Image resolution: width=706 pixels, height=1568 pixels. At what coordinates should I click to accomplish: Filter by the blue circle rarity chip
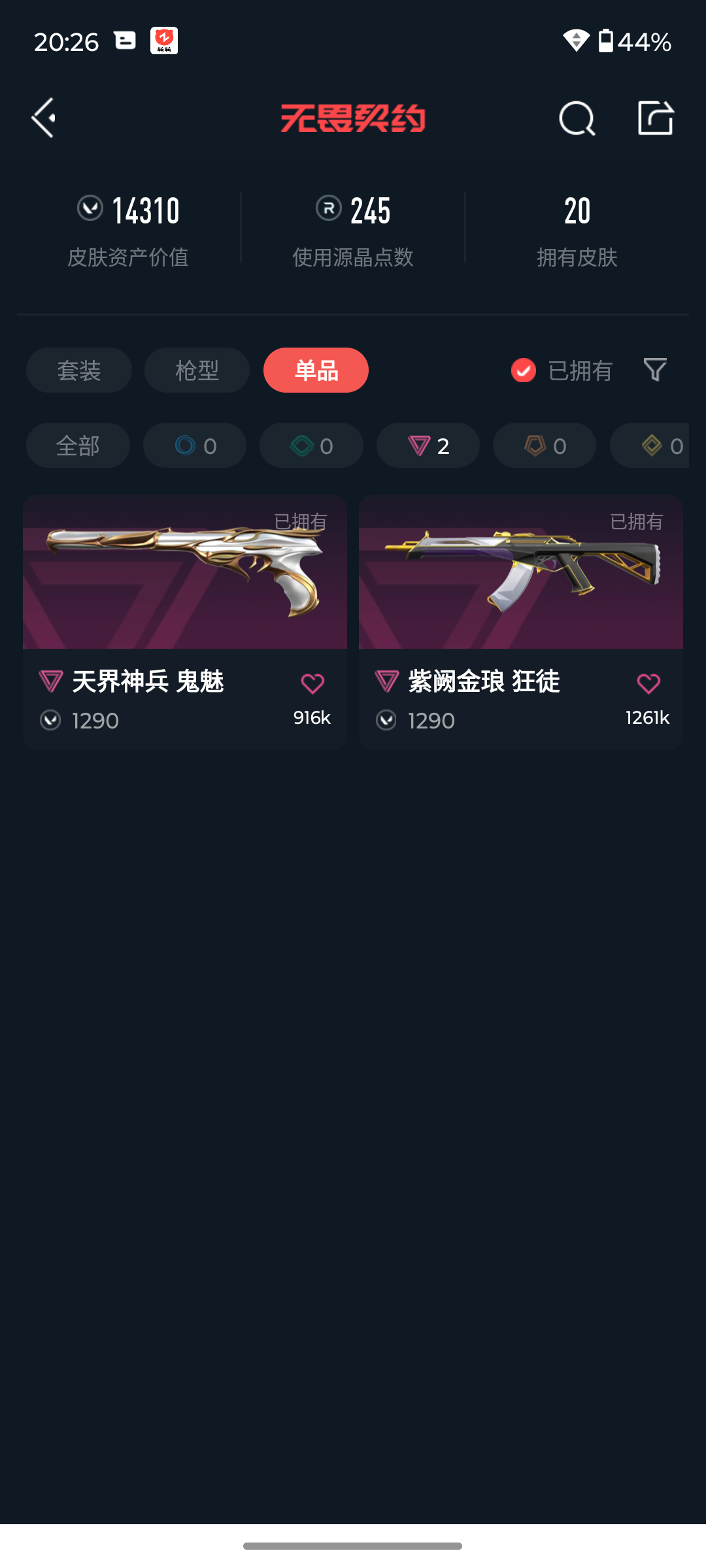coord(195,446)
